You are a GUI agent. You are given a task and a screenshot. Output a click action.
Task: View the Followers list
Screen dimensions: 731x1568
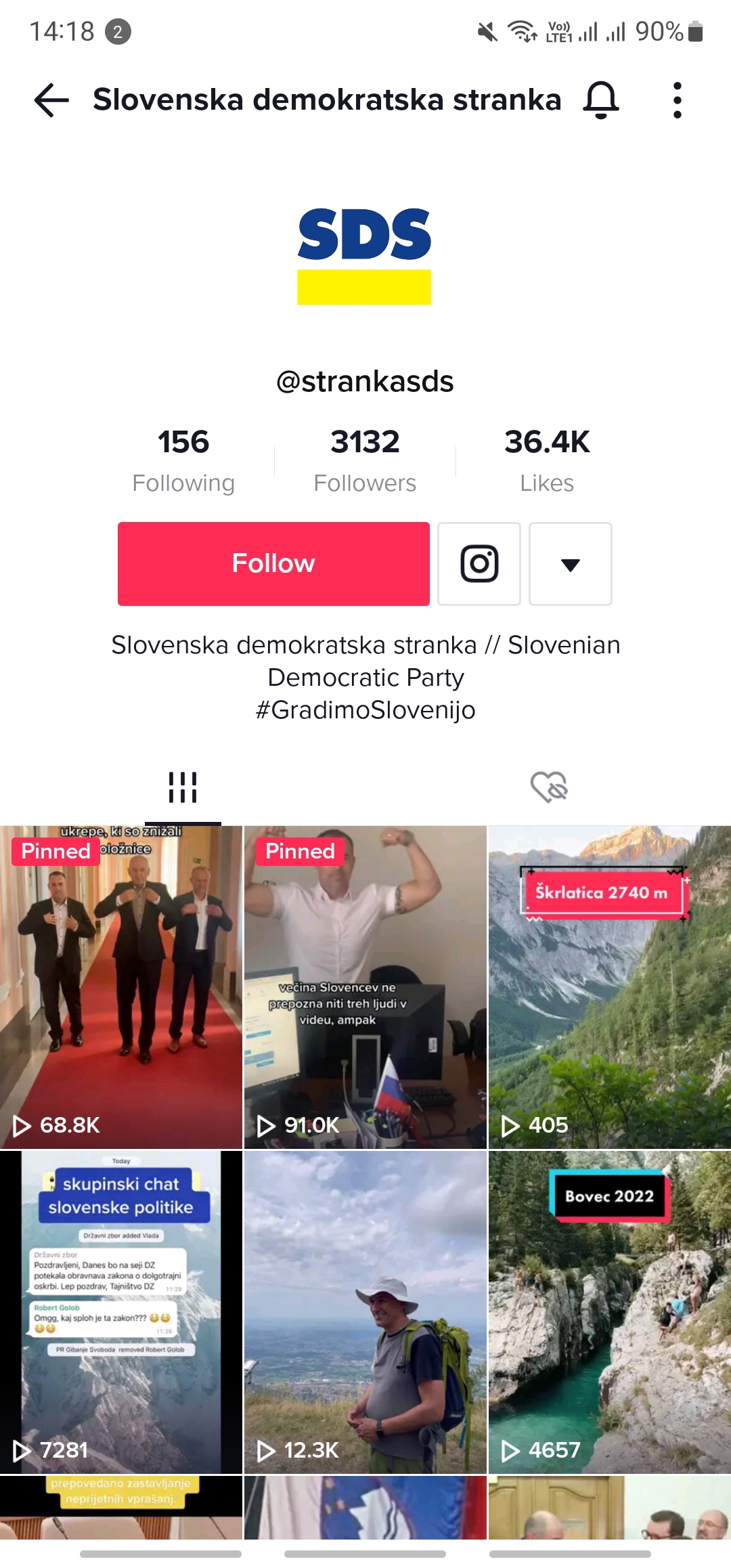coord(365,460)
